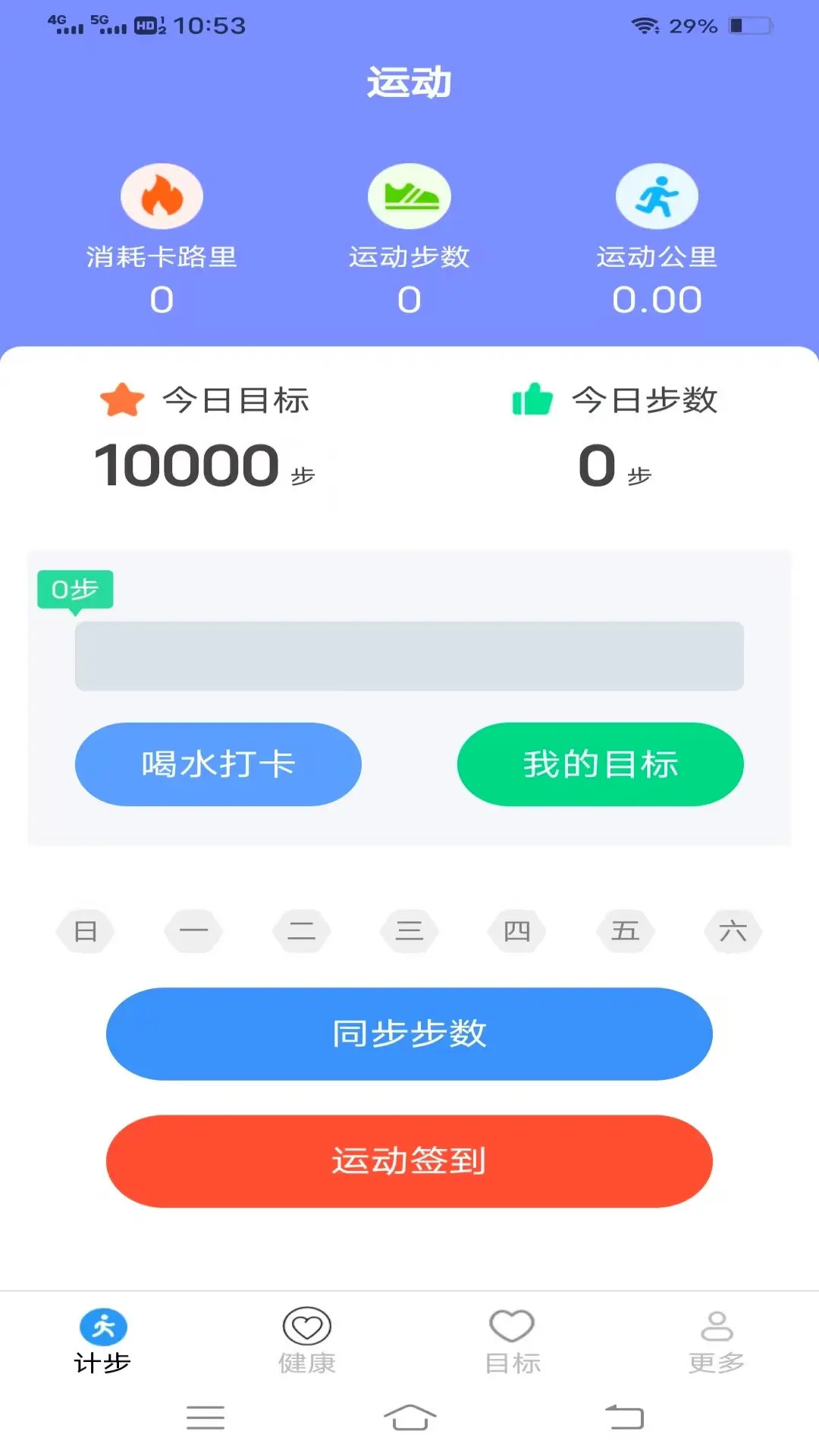Click the running person kilometers icon

click(658, 195)
